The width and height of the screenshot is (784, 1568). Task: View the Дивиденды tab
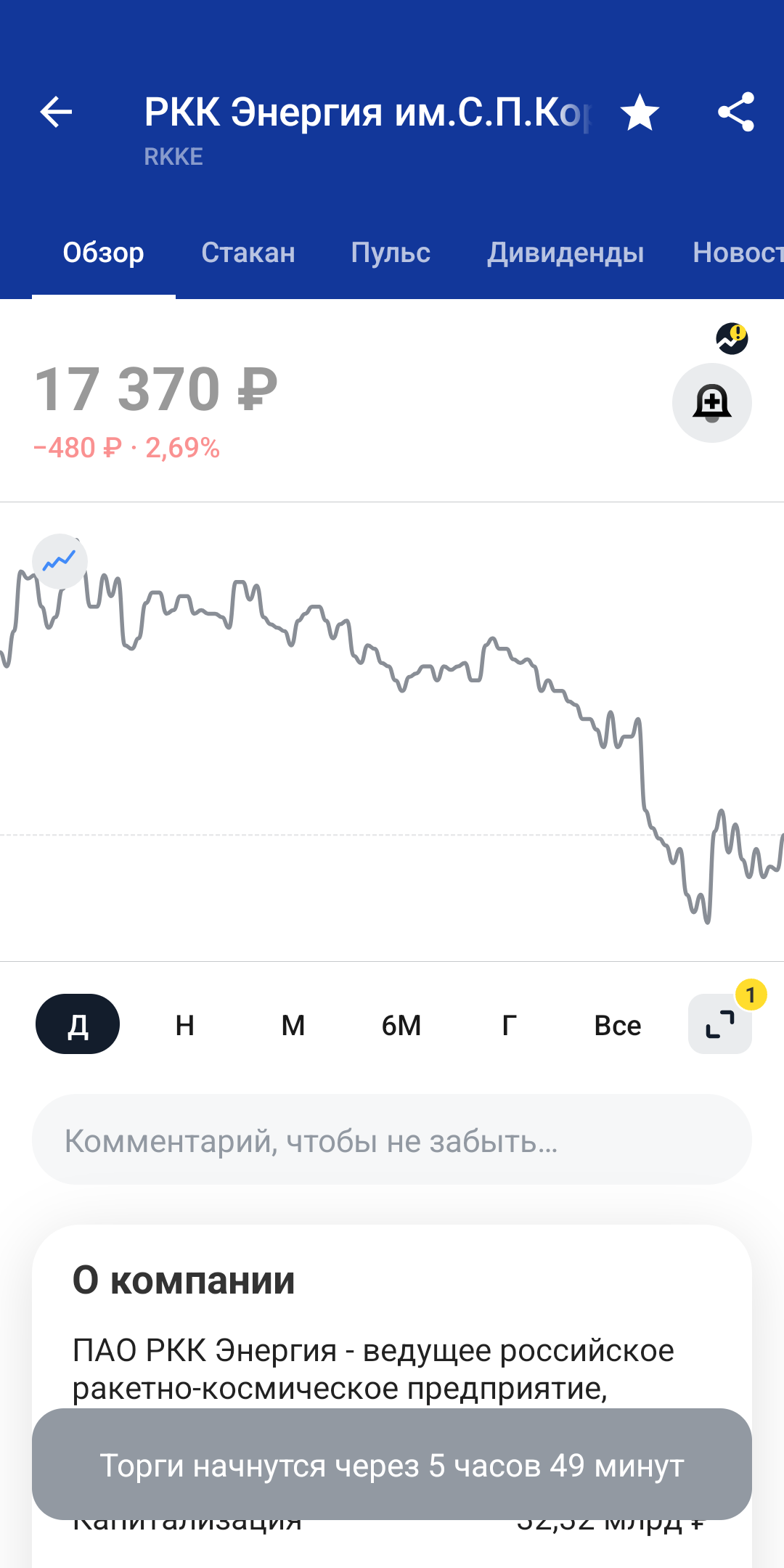[x=565, y=253]
